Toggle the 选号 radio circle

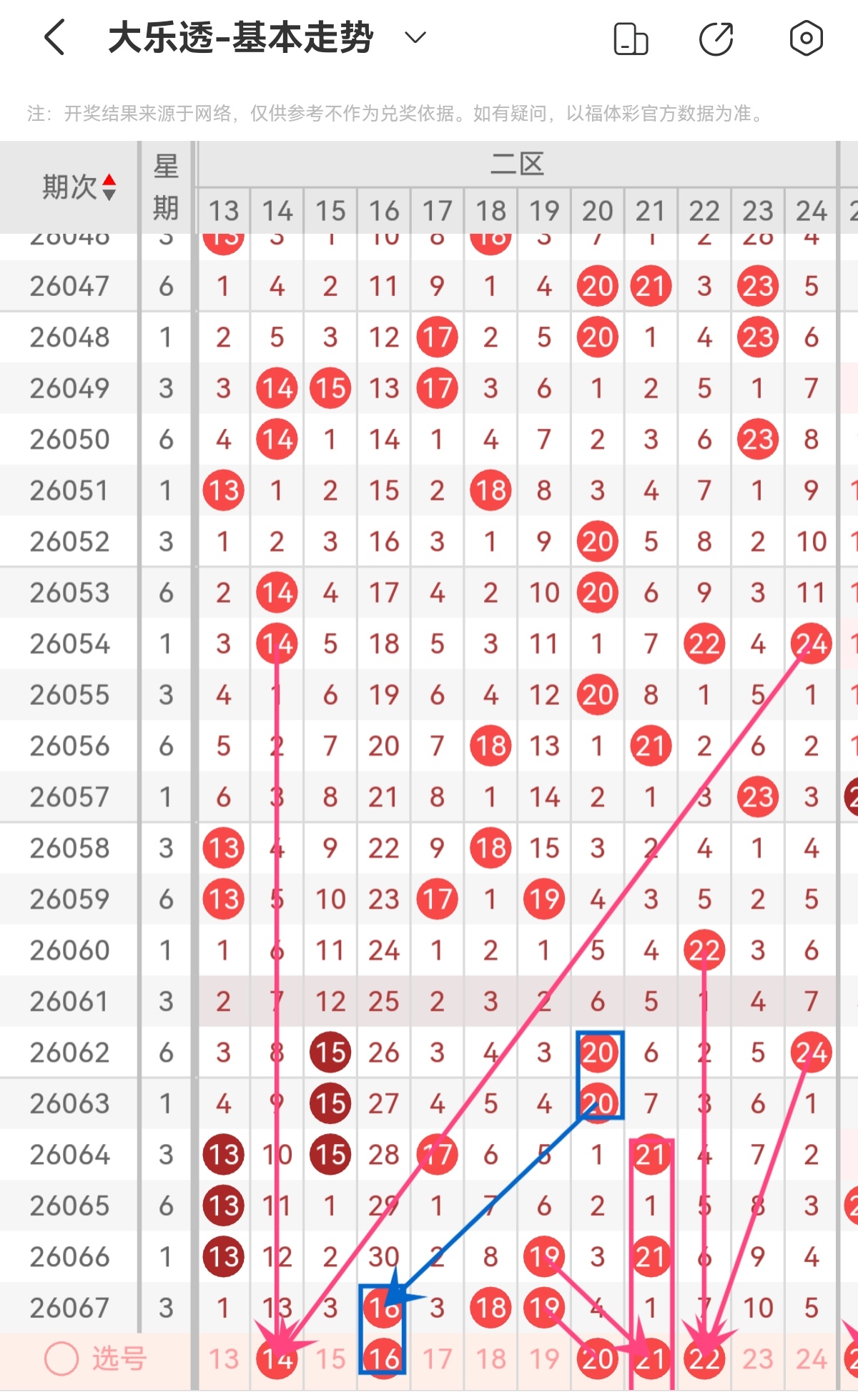coord(61,1359)
